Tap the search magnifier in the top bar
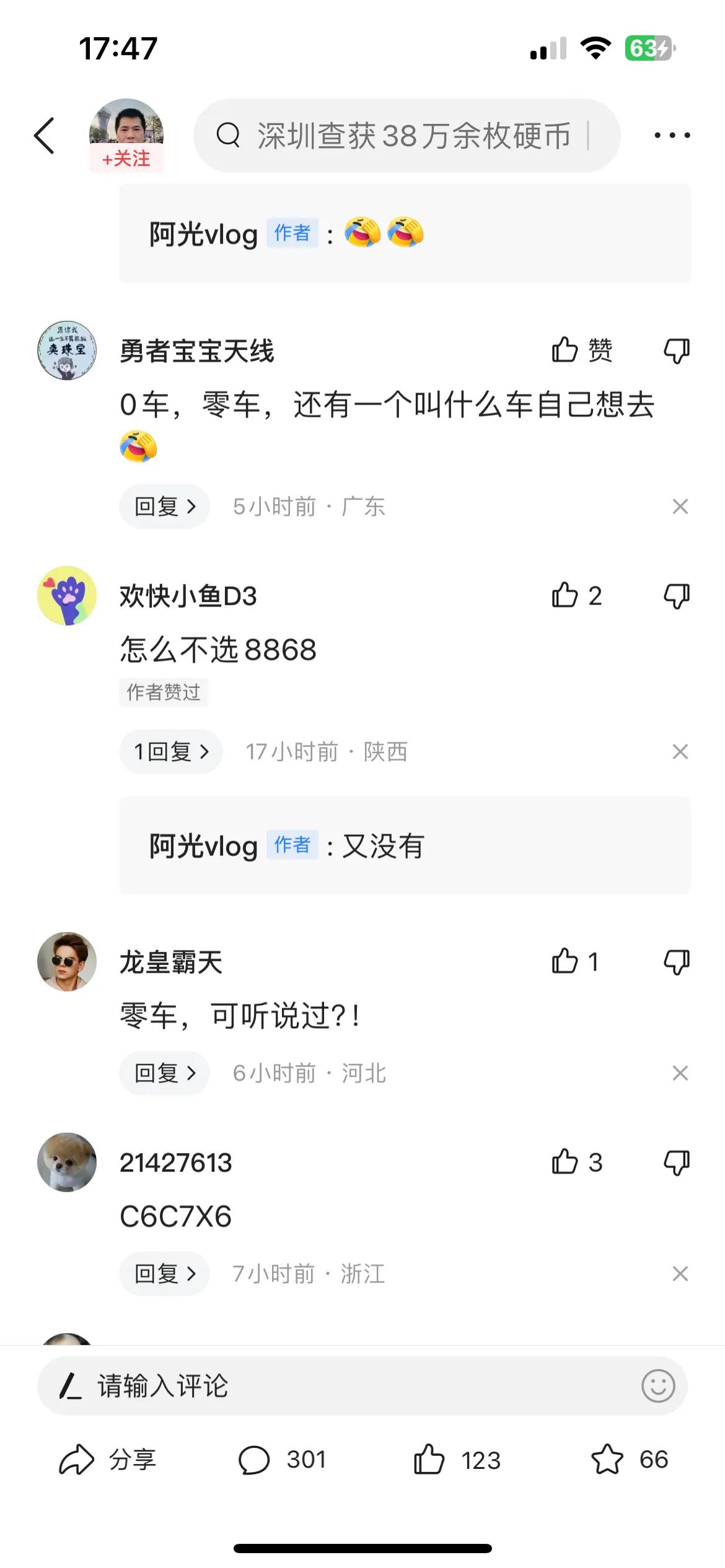Image resolution: width=725 pixels, height=1568 pixels. (x=230, y=135)
